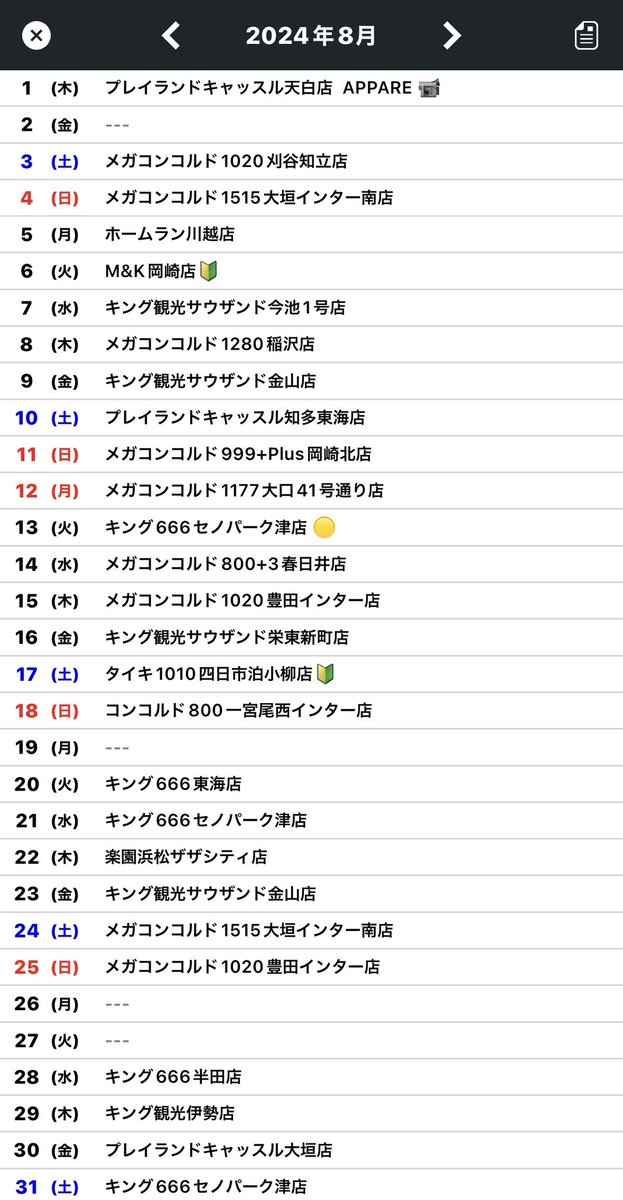Image resolution: width=623 pixels, height=1200 pixels.
Task: Open August 30 プレイランドキャッスル大垣店 row
Action: pyautogui.click(x=311, y=1150)
